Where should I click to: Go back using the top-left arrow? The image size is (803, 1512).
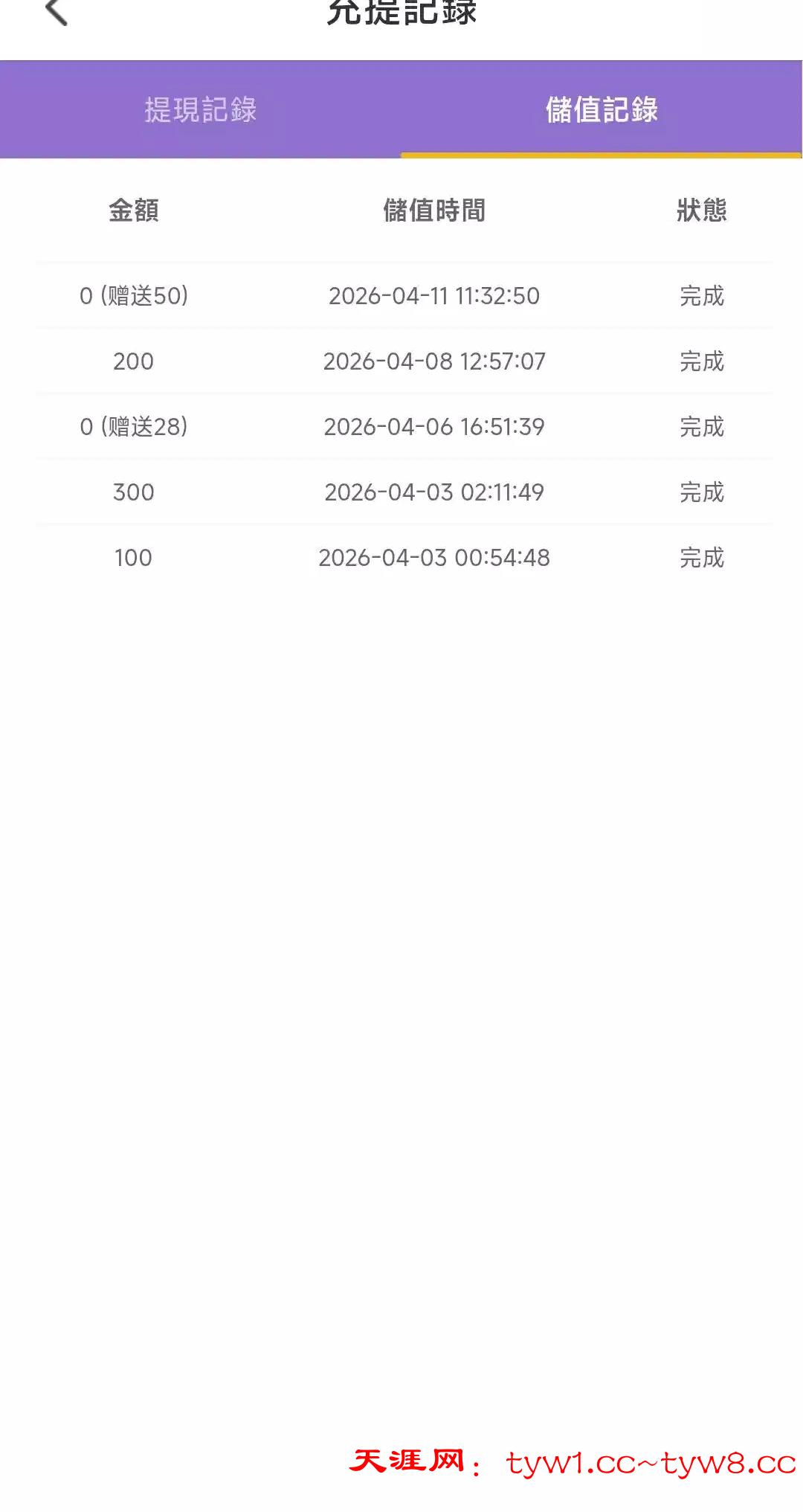pos(57,12)
